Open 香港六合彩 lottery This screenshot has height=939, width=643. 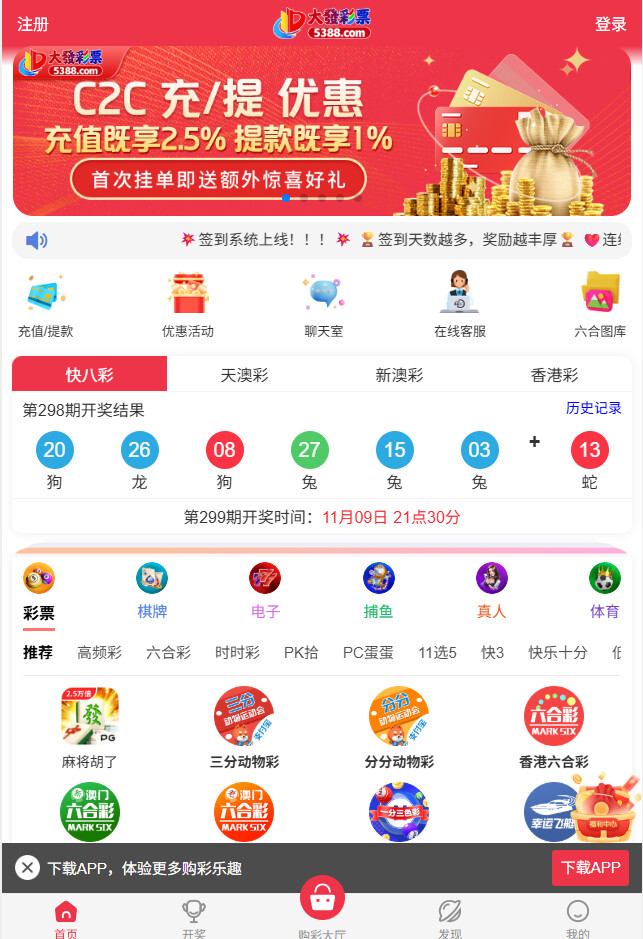point(553,727)
